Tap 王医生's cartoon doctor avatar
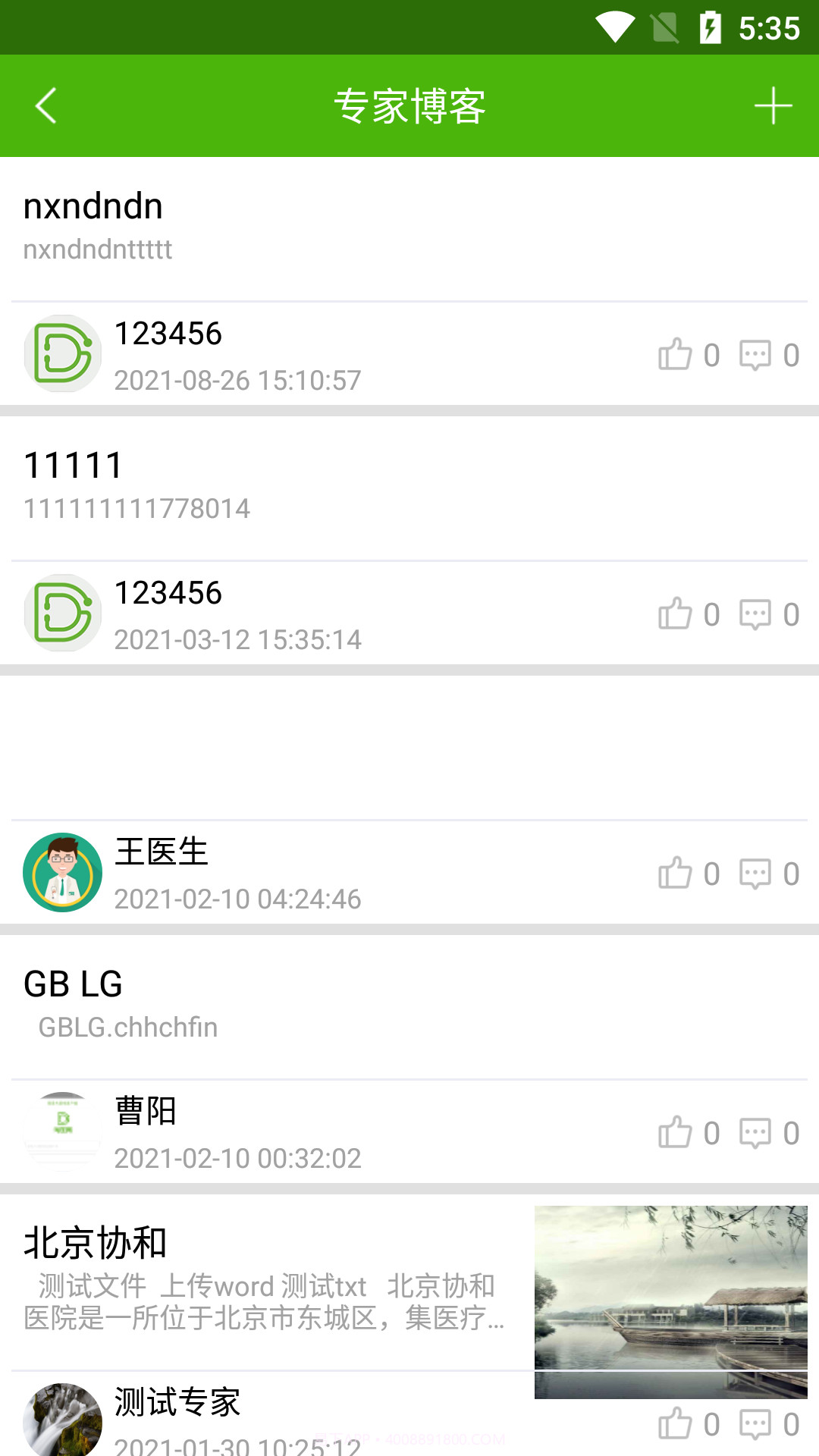This screenshot has height=1456, width=819. 63,872
